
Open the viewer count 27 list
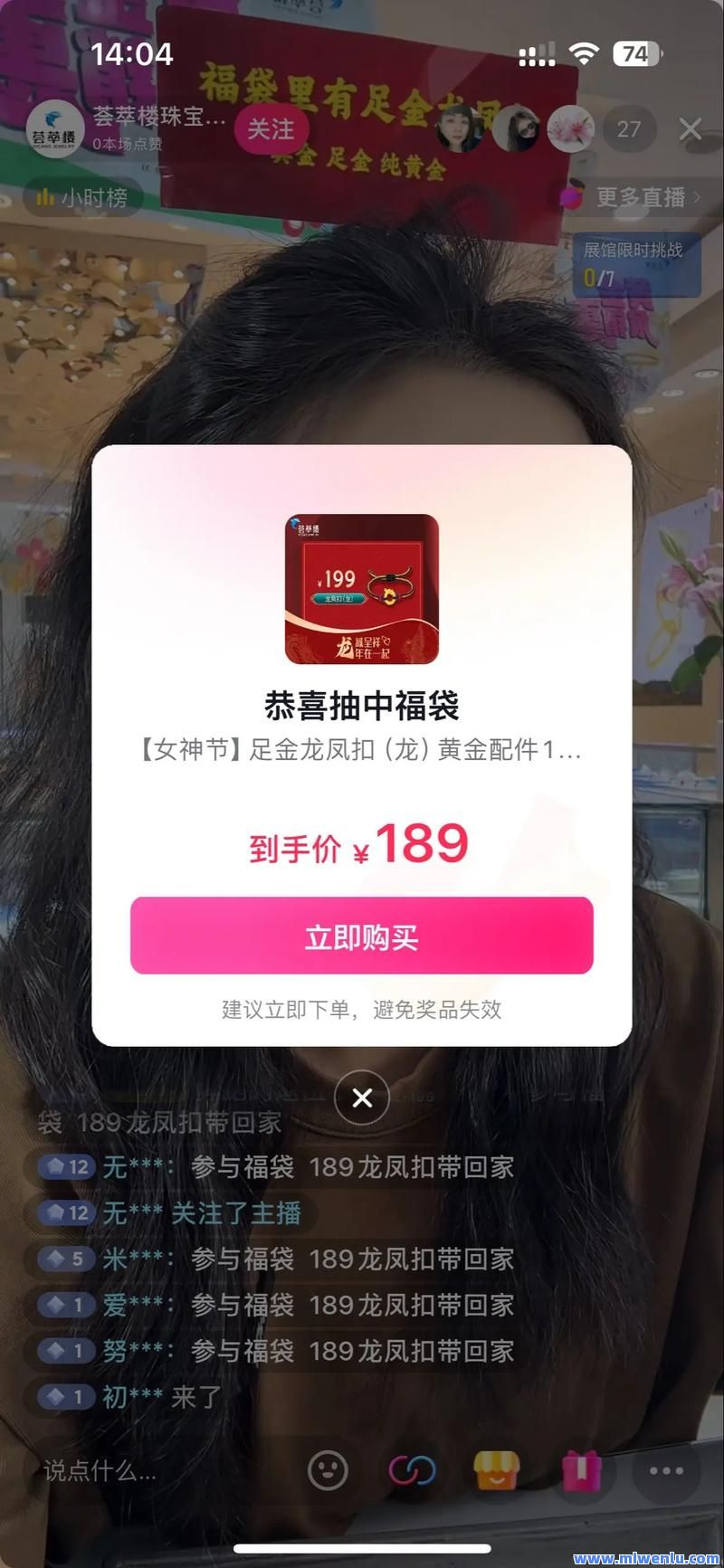pos(629,129)
